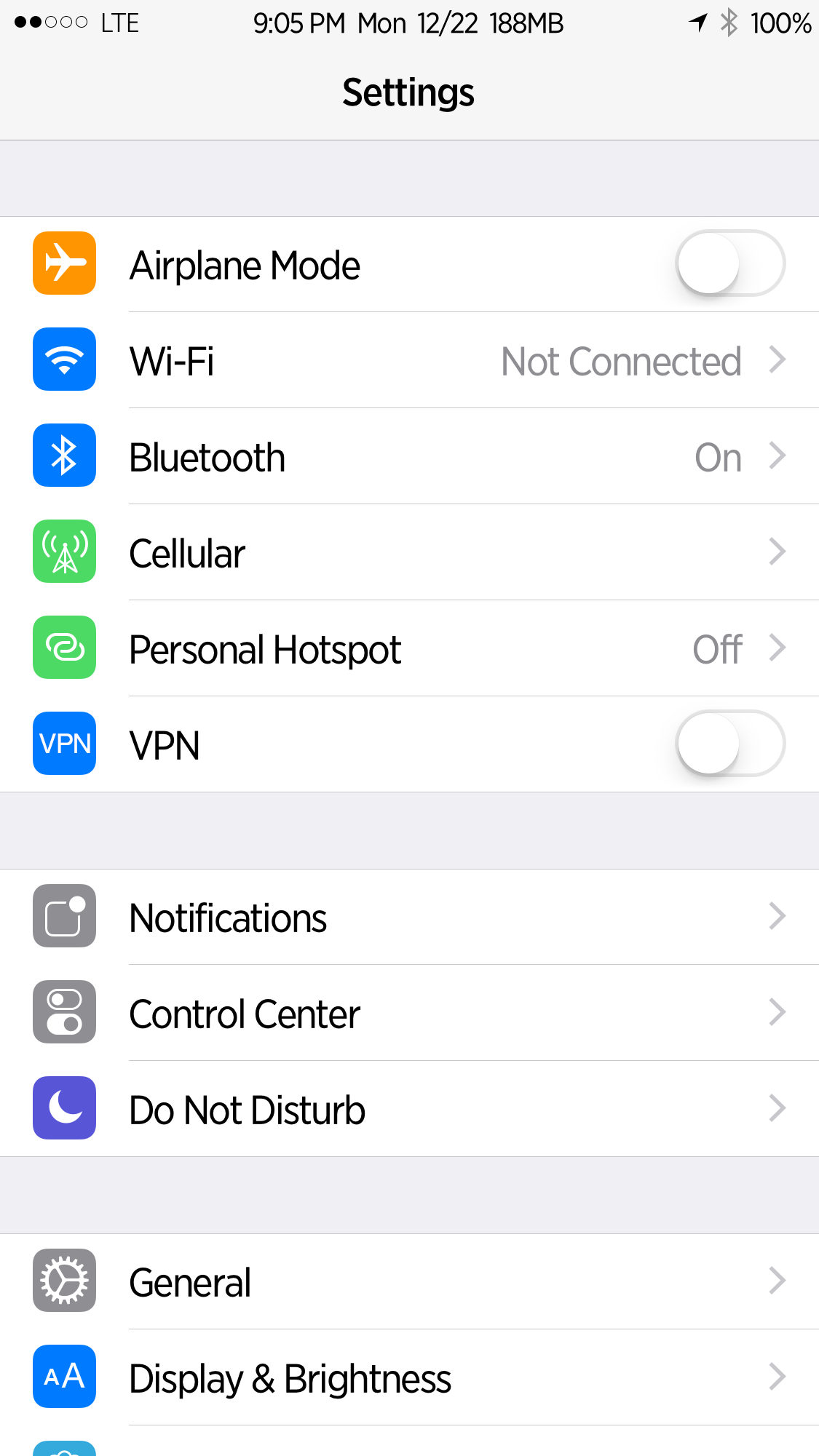Open Display & Brightness settings
This screenshot has width=819, height=1456.
pyautogui.click(x=409, y=1377)
